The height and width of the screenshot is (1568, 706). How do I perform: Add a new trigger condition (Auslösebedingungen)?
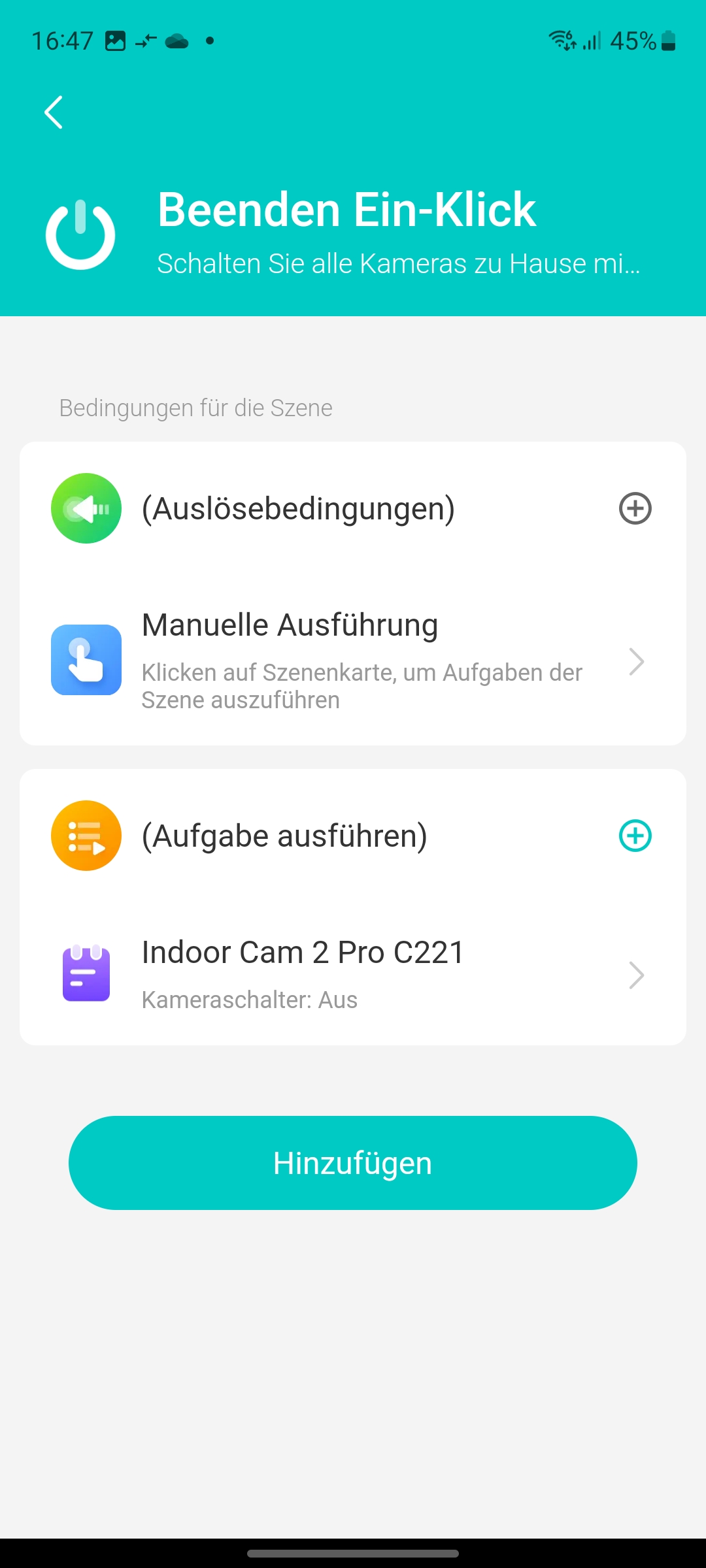[635, 508]
